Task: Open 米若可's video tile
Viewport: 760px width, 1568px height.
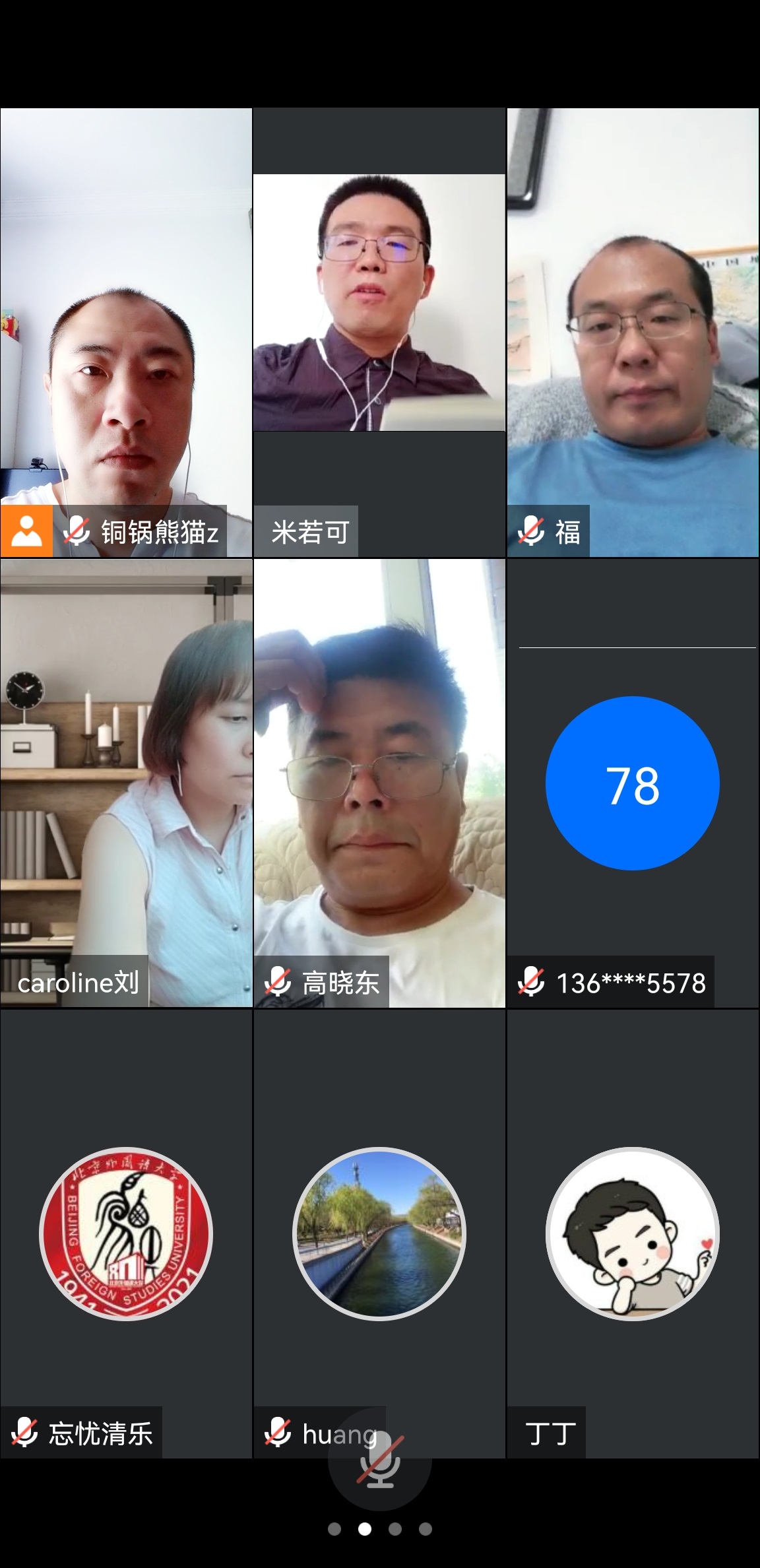Action: (x=379, y=333)
